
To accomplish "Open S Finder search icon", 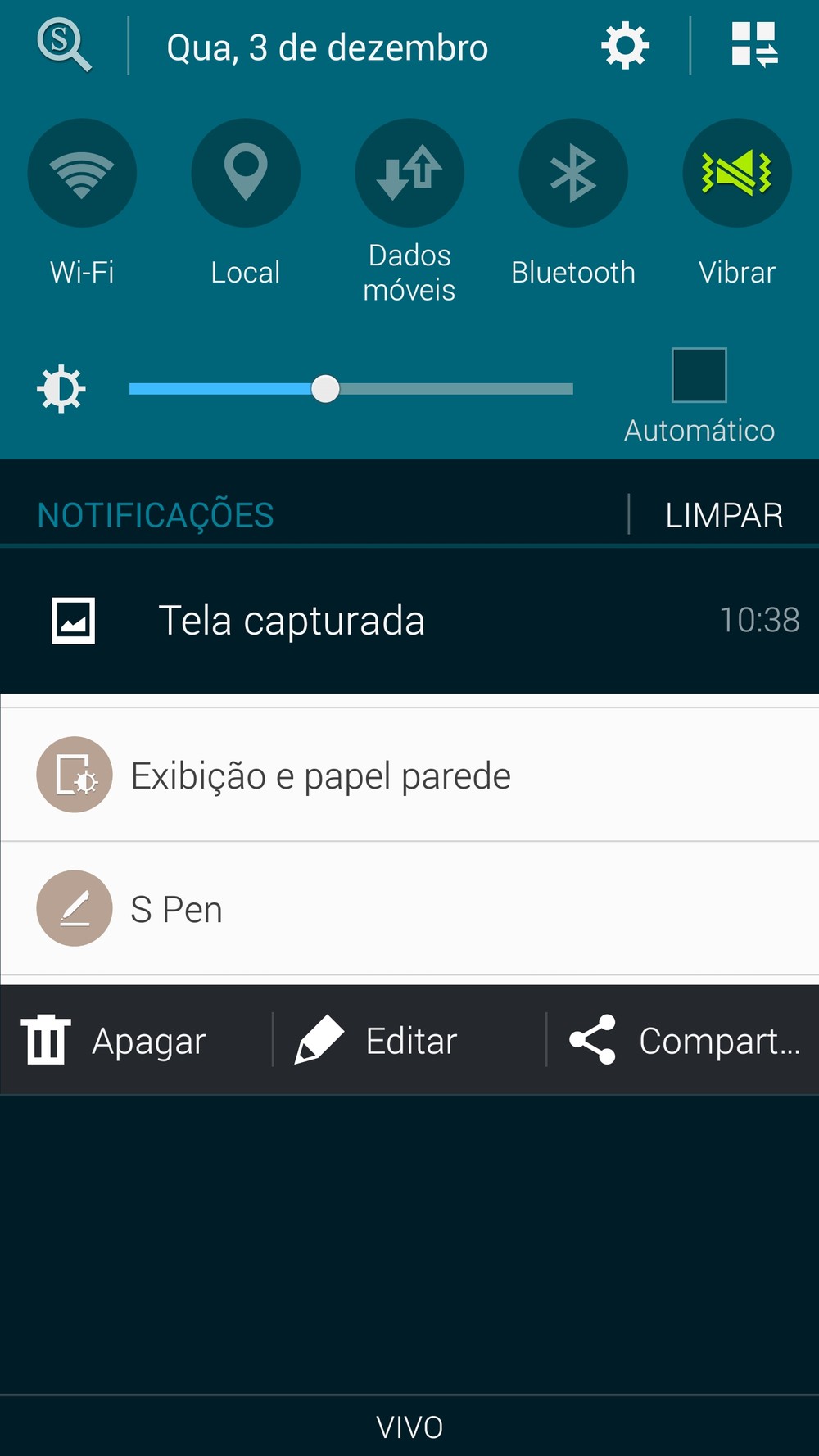I will click(x=64, y=46).
